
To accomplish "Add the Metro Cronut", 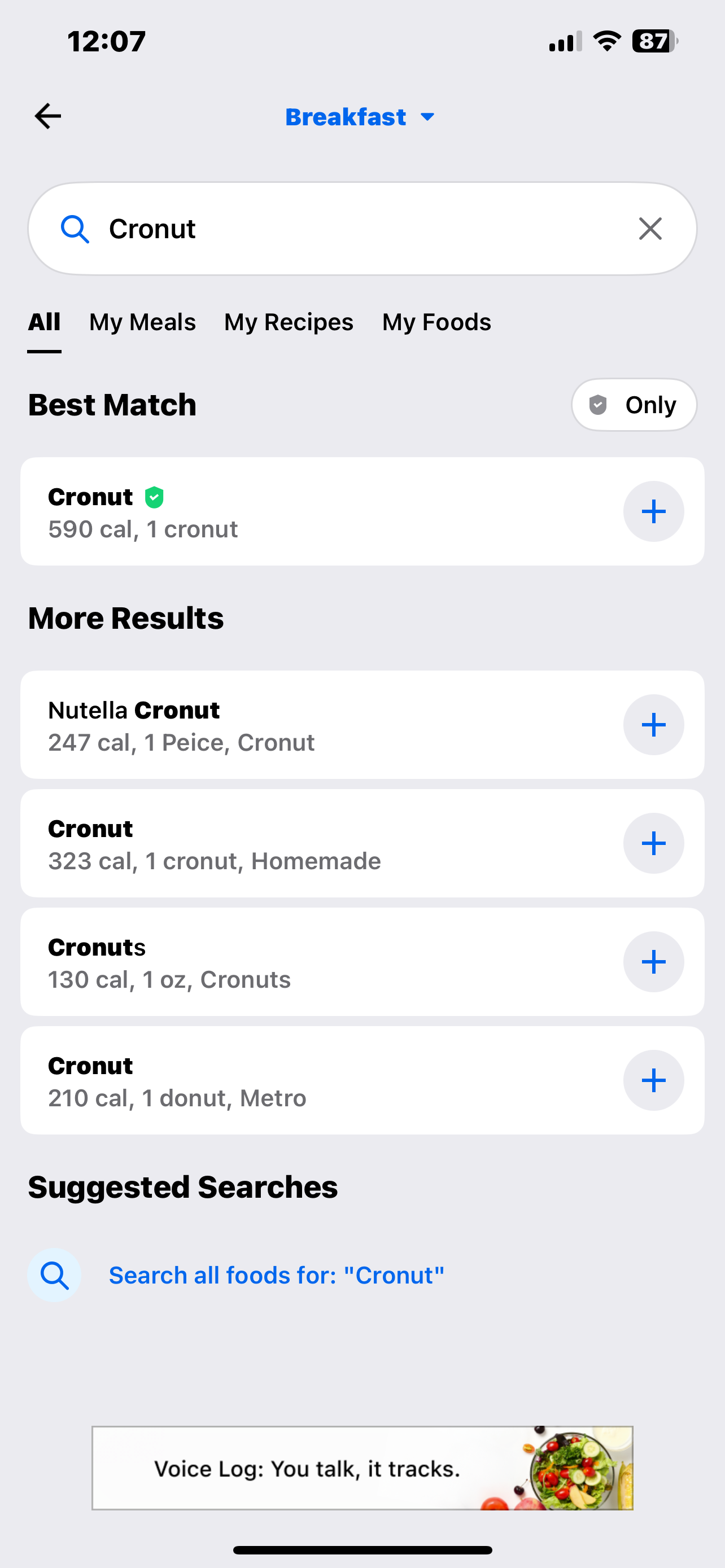I will (x=653, y=1080).
